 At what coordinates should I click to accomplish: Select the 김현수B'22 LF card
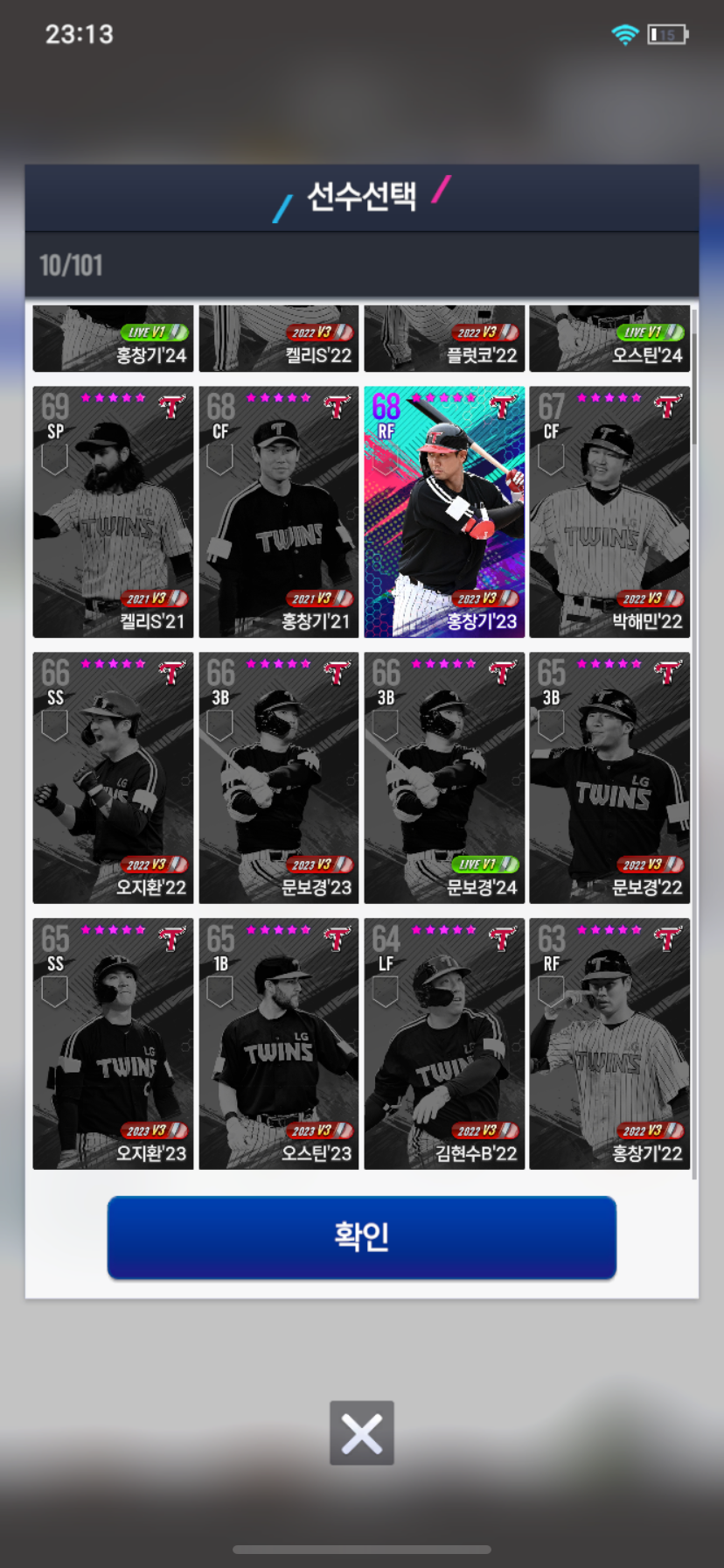tap(444, 1043)
